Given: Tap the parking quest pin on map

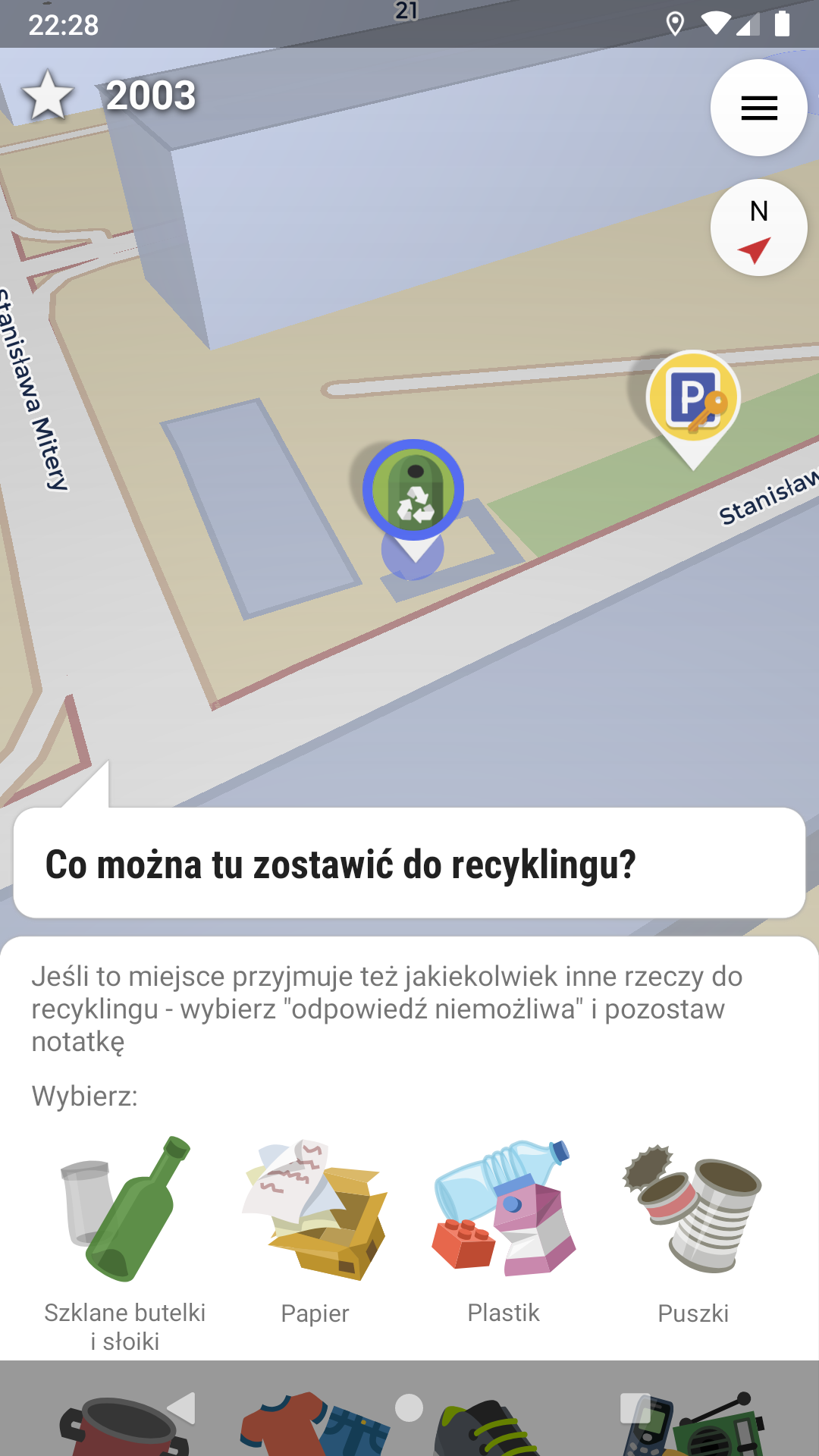Looking at the screenshot, I should tap(692, 400).
